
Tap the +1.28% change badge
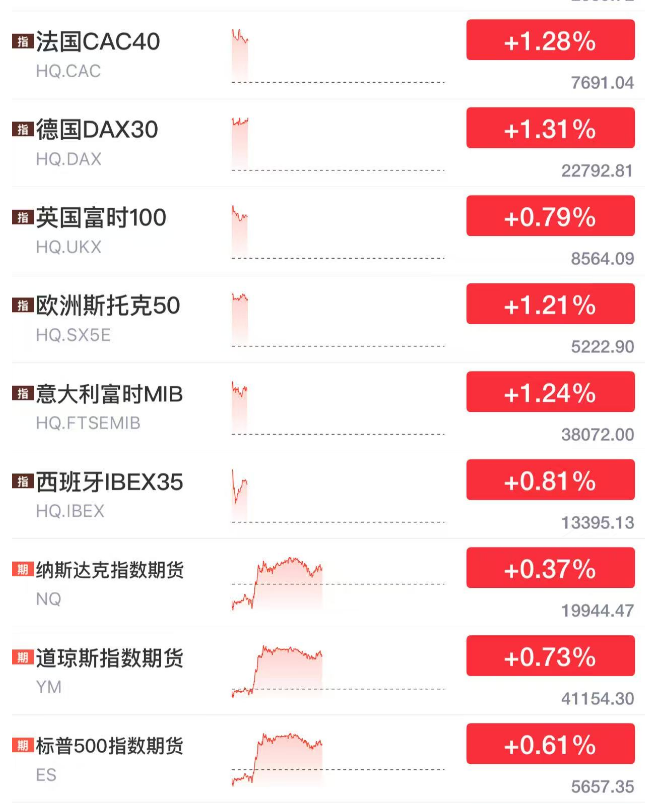click(550, 41)
